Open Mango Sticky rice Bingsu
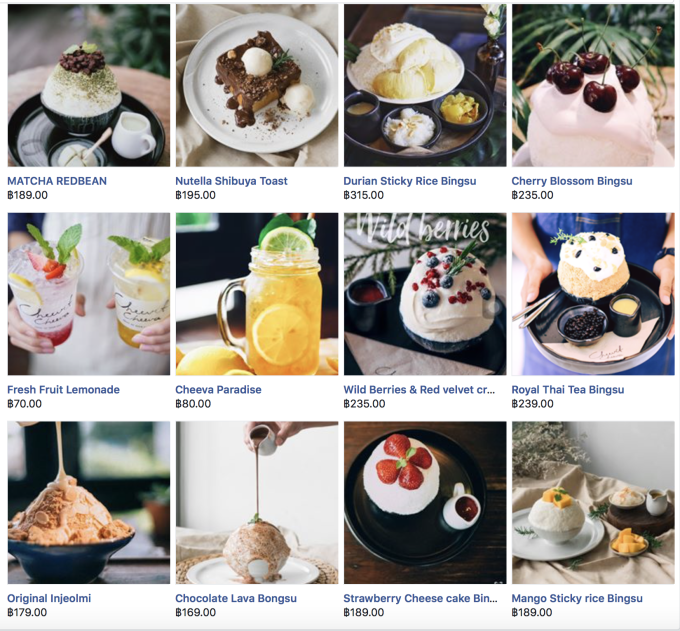Image resolution: width=680 pixels, height=631 pixels. [577, 598]
